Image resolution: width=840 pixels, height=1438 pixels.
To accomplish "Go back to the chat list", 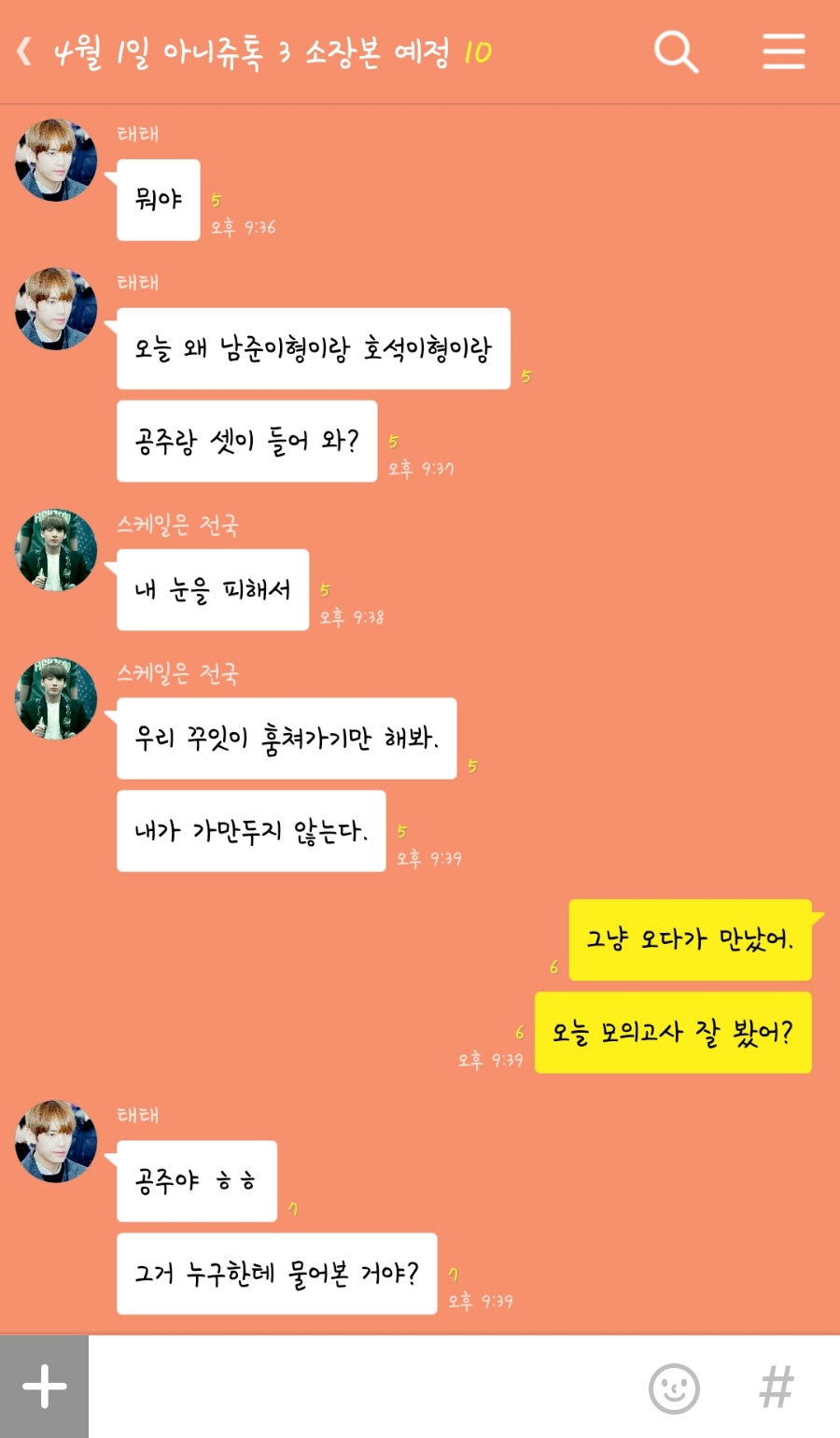I will [x=25, y=51].
